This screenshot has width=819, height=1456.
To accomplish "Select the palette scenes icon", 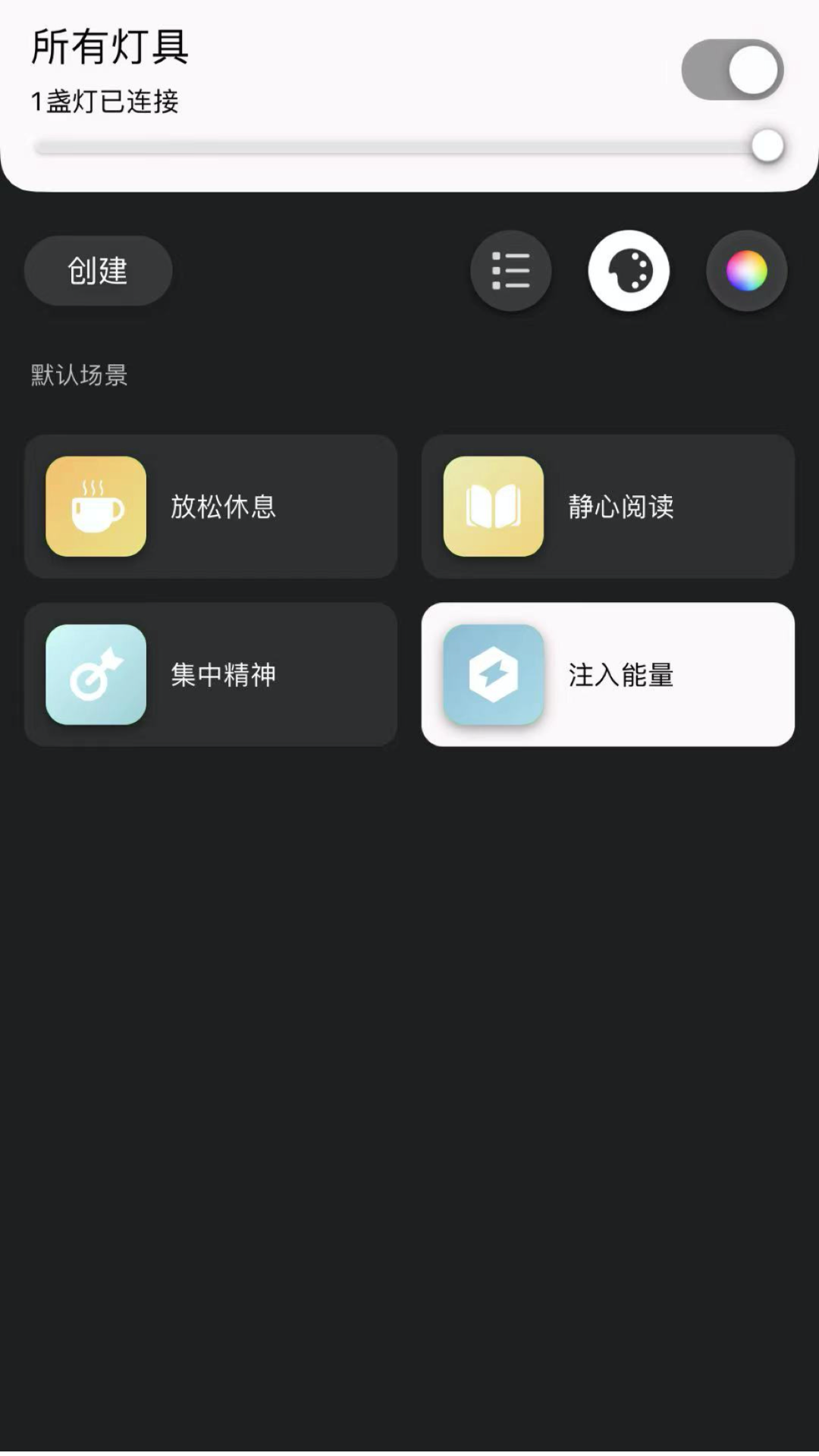I will 629,271.
